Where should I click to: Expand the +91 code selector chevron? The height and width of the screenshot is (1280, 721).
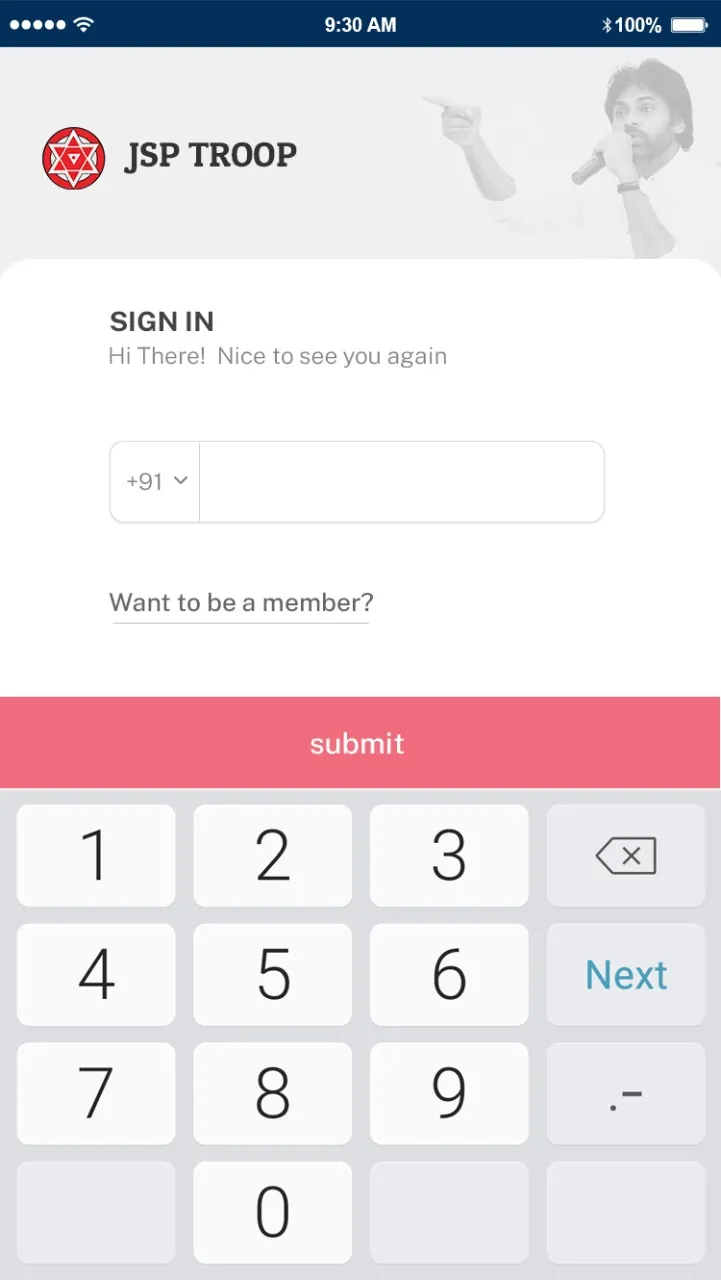coord(182,481)
